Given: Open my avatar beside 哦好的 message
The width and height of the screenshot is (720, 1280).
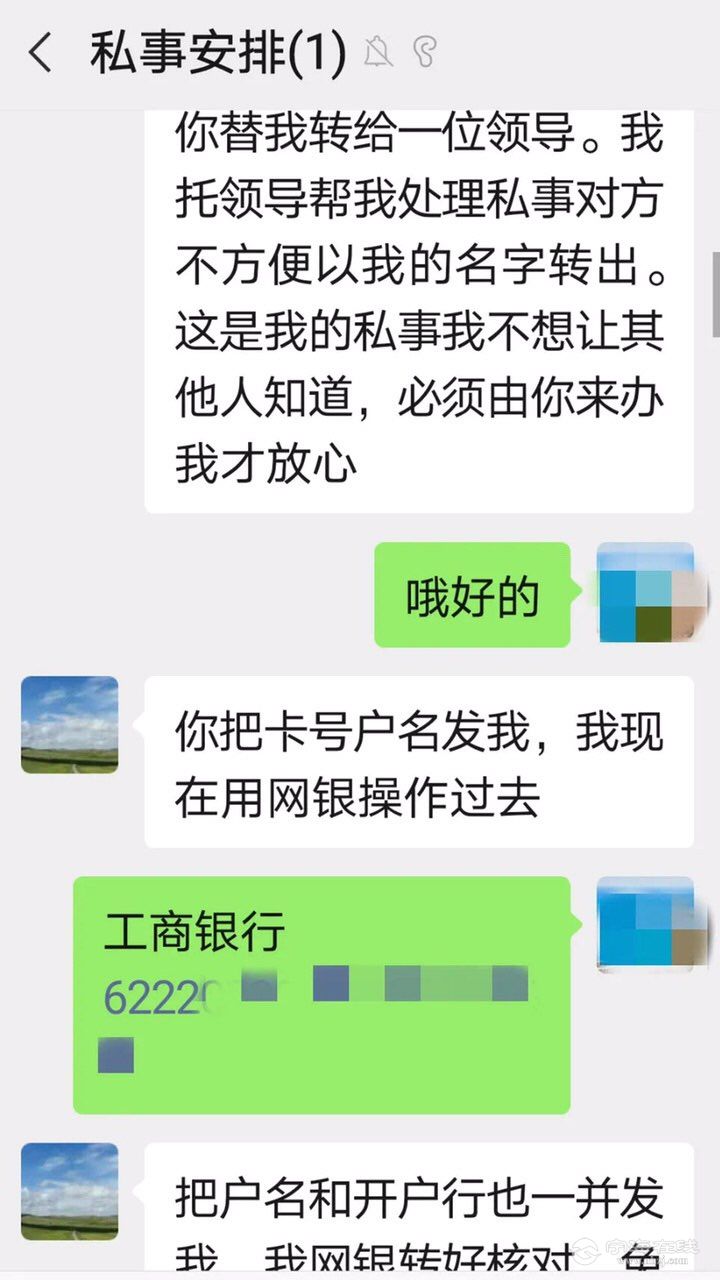Looking at the screenshot, I should coord(645,592).
